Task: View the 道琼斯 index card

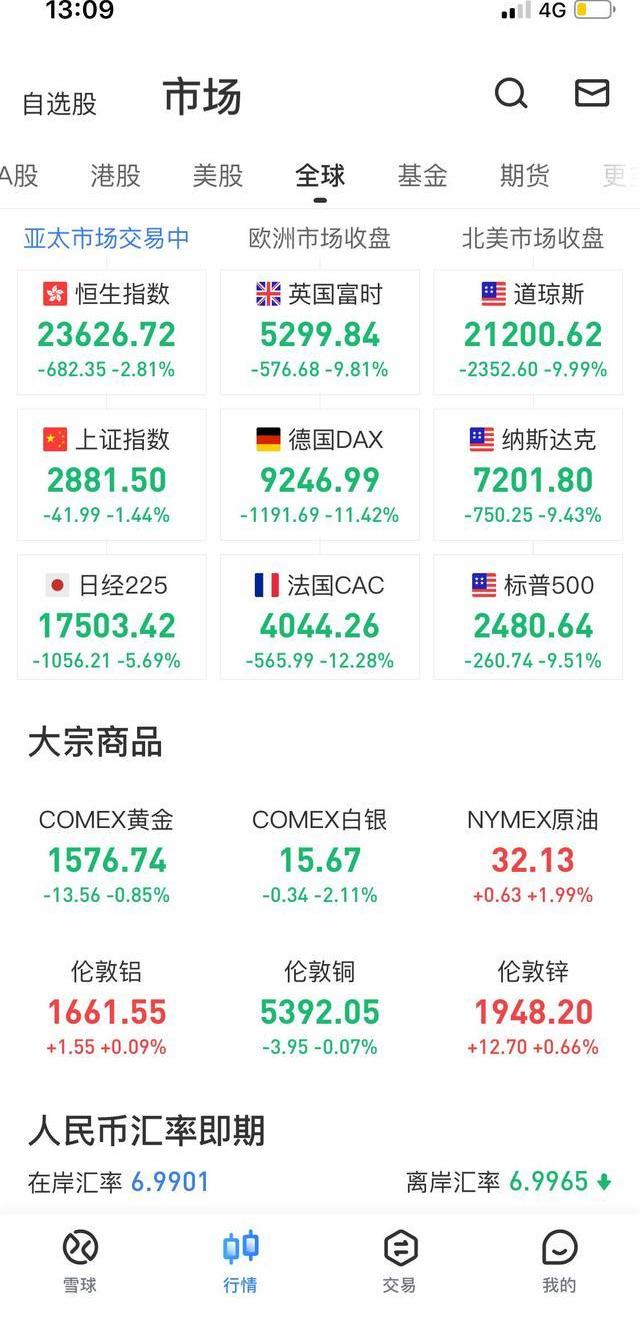Action: pos(532,332)
